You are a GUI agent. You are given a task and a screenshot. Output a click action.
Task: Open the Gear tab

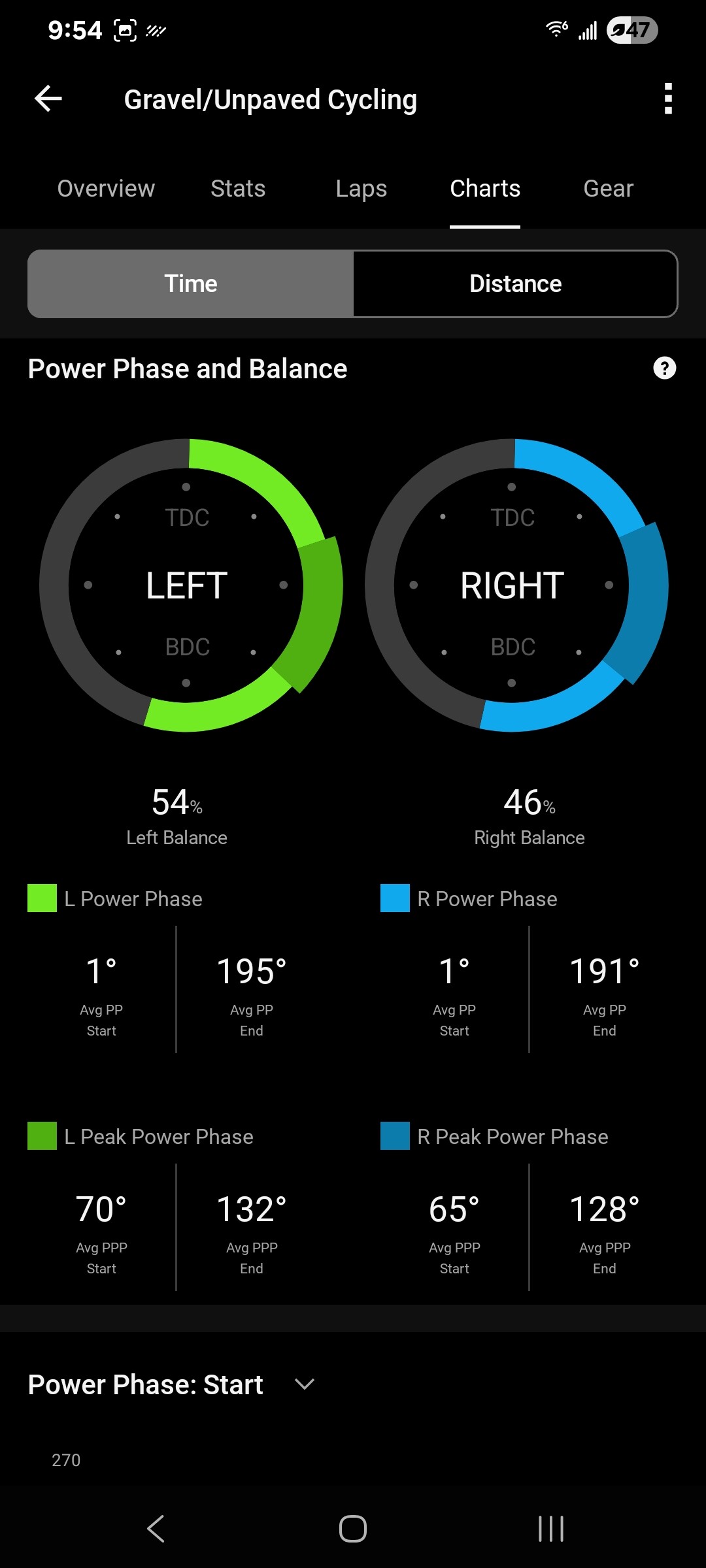tap(608, 189)
